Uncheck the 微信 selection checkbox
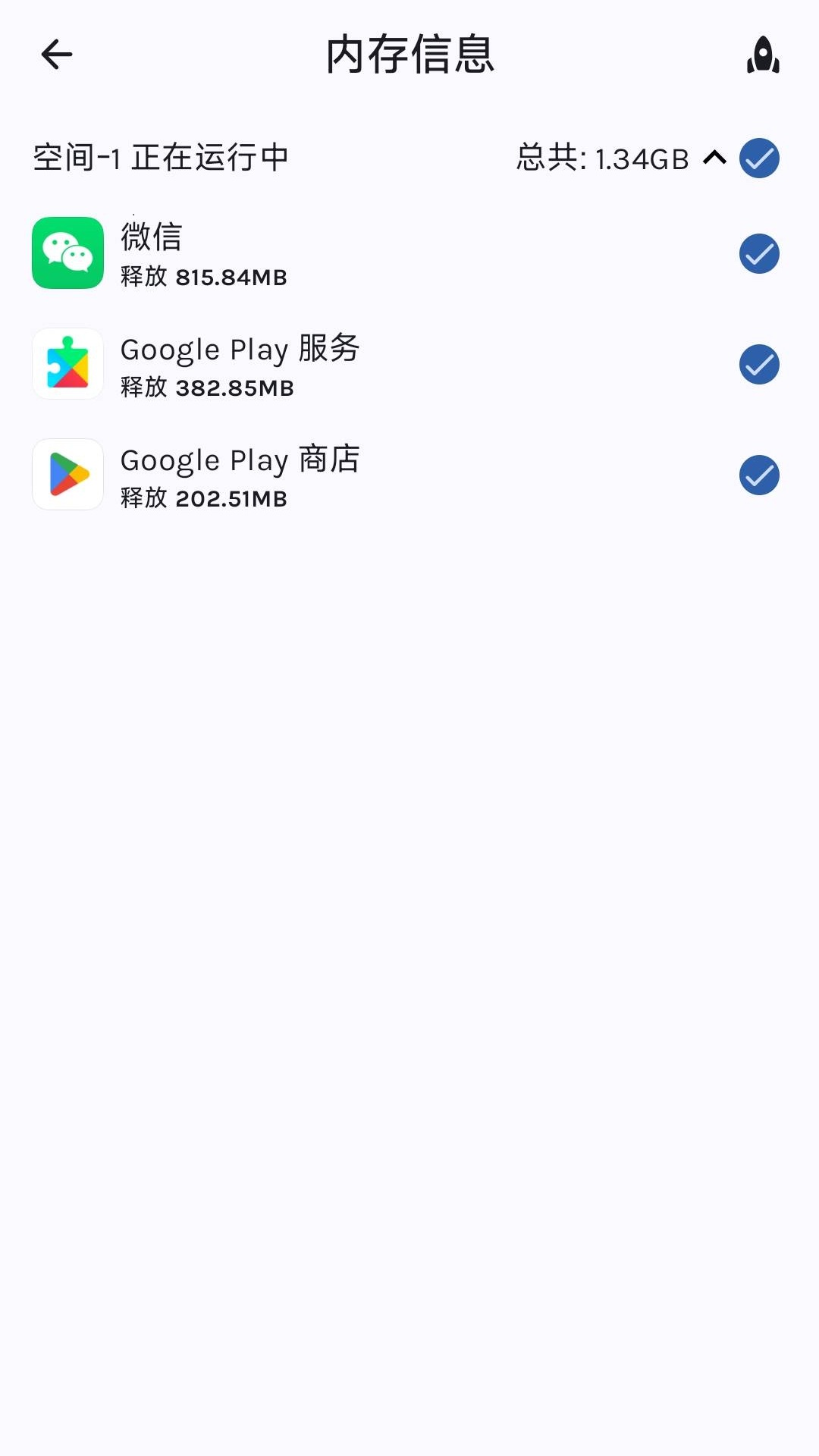This screenshot has width=819, height=1456. (x=758, y=253)
